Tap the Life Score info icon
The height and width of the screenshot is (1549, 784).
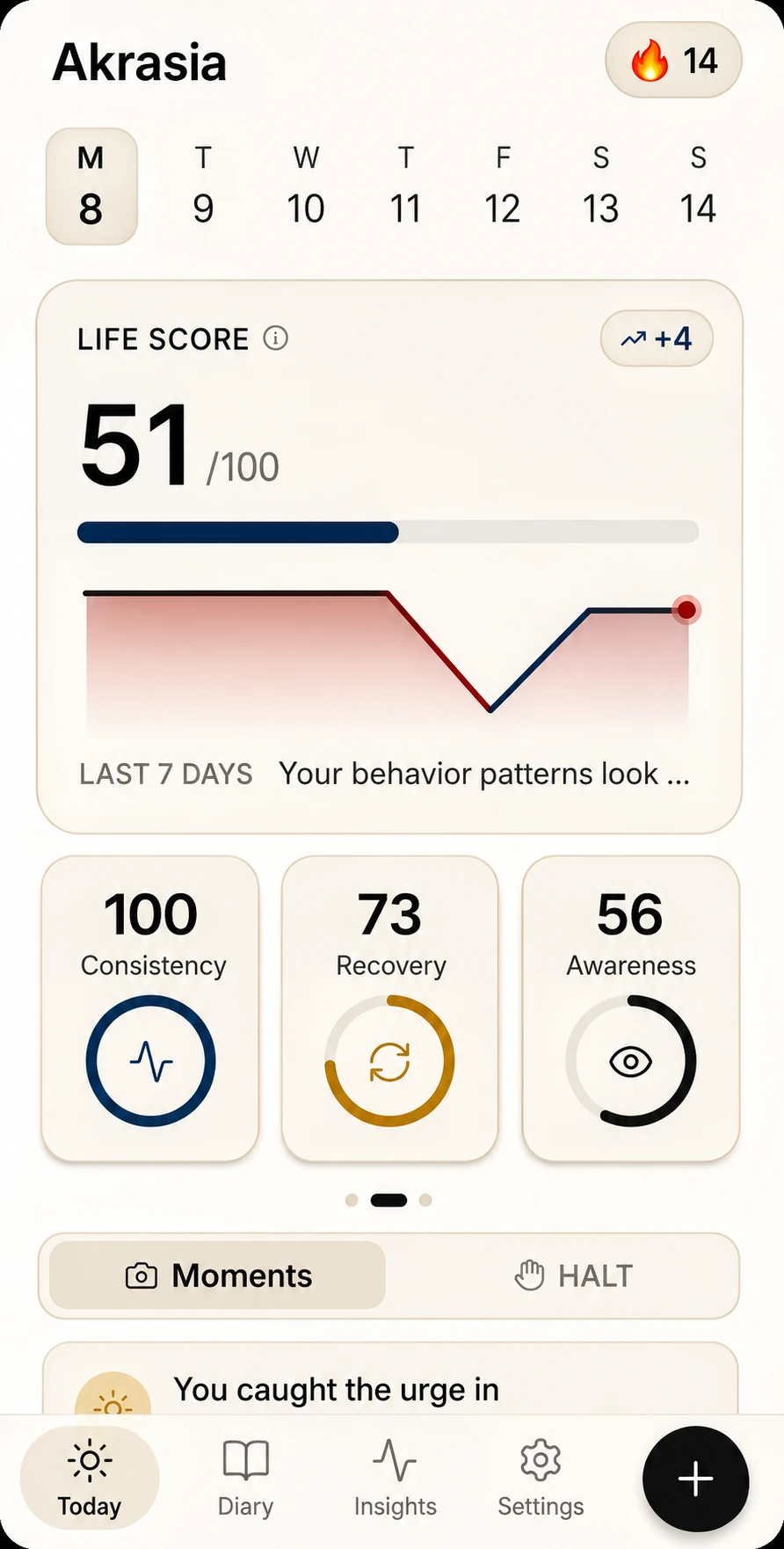point(276,338)
